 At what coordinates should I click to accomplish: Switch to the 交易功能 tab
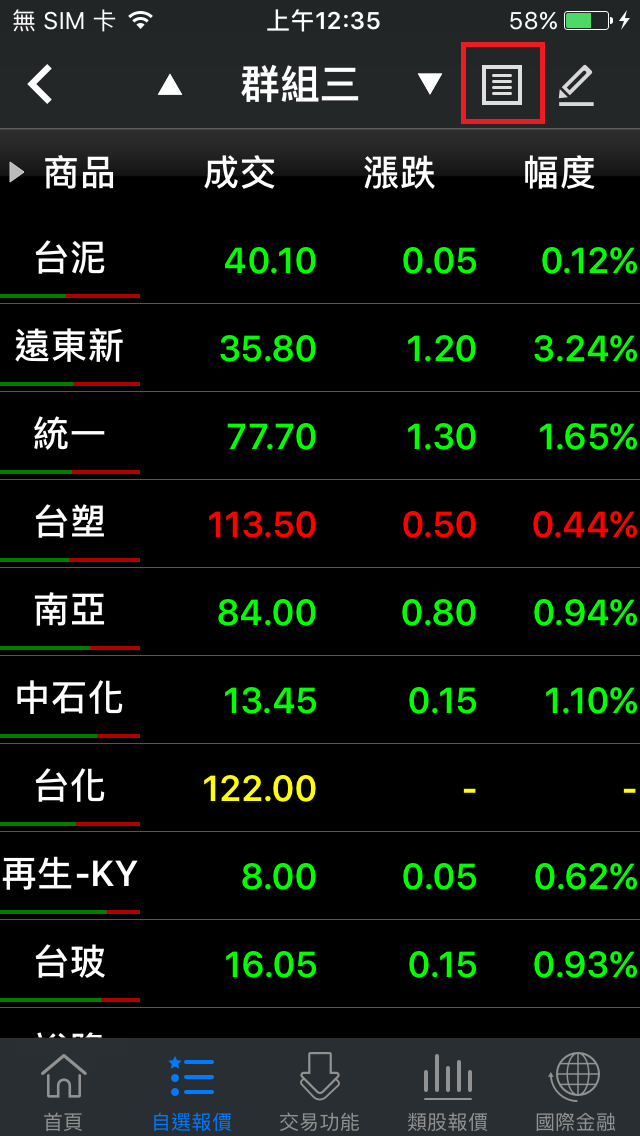click(319, 1090)
